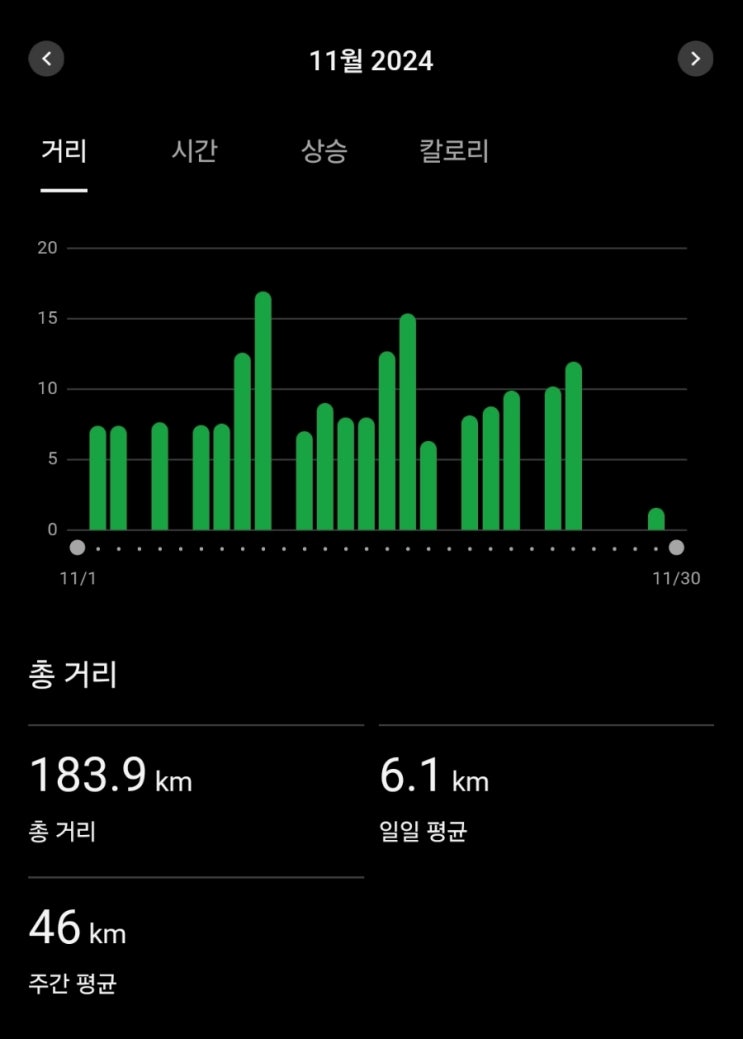Show the 칼로리 tab
The height and width of the screenshot is (1039, 743).
pyautogui.click(x=454, y=152)
